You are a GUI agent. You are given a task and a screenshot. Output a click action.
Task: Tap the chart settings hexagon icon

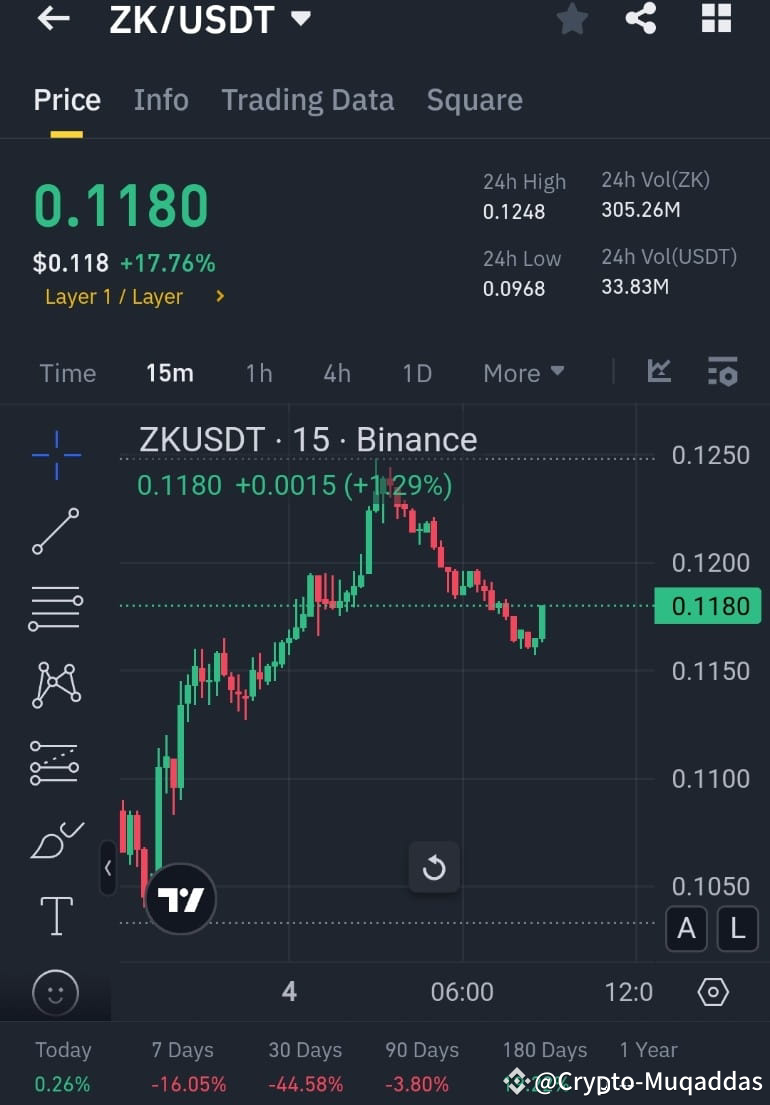pos(713,992)
